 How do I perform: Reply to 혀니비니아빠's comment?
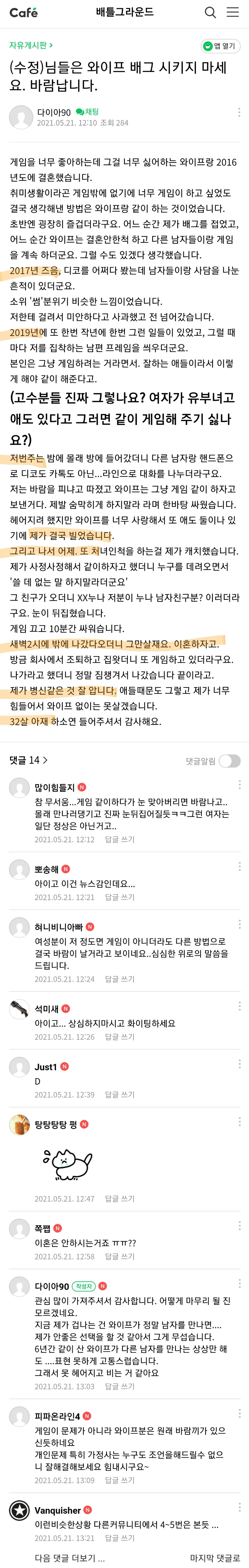pos(120,979)
